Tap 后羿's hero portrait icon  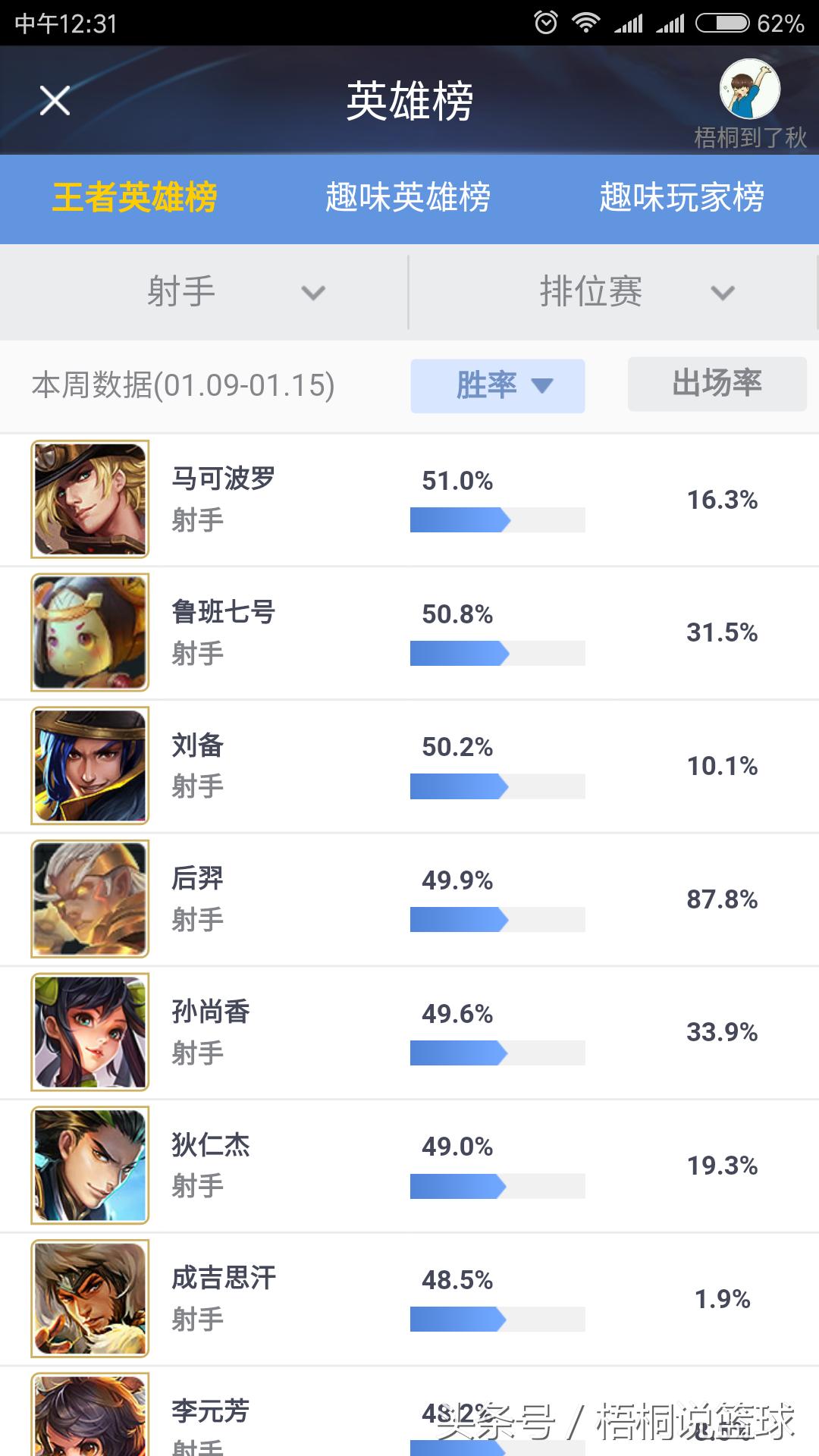coord(89,898)
